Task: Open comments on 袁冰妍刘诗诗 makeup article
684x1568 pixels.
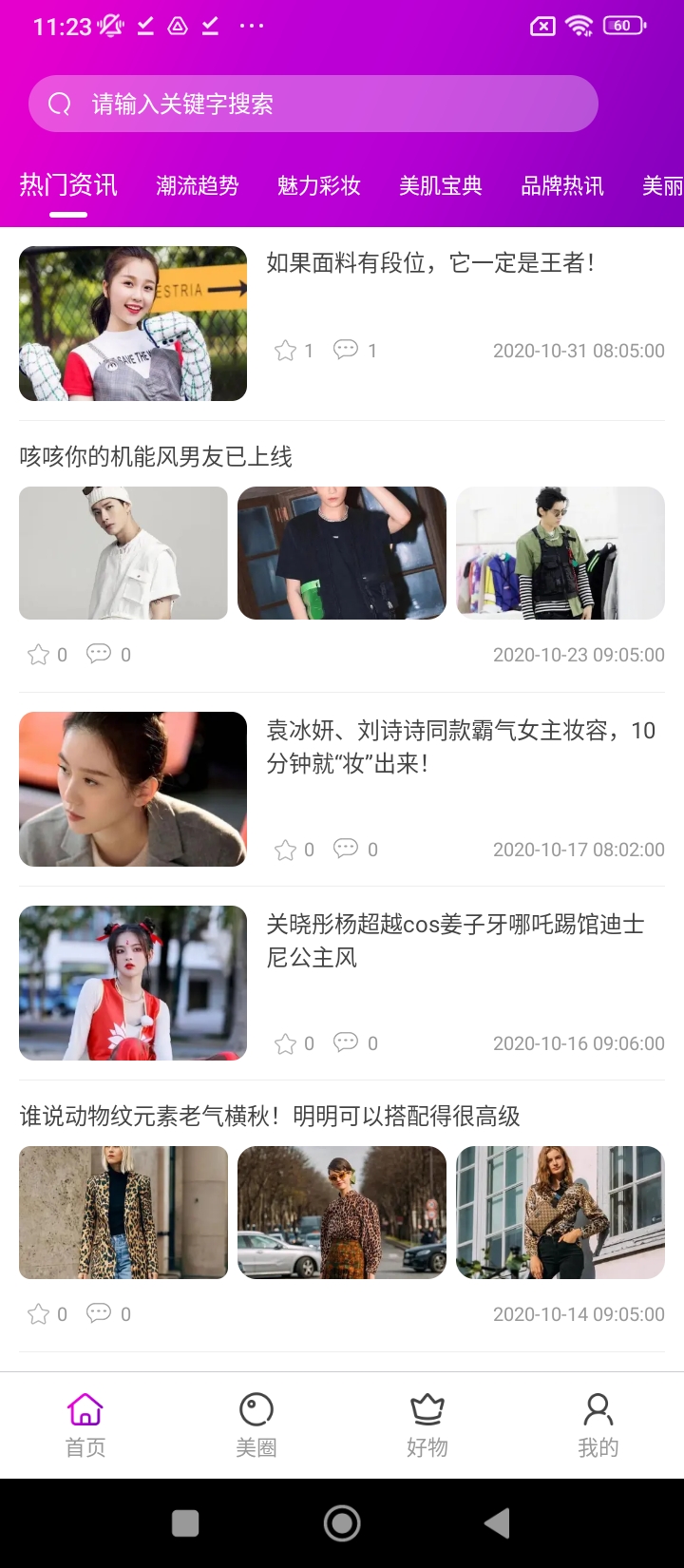Action: [346, 850]
